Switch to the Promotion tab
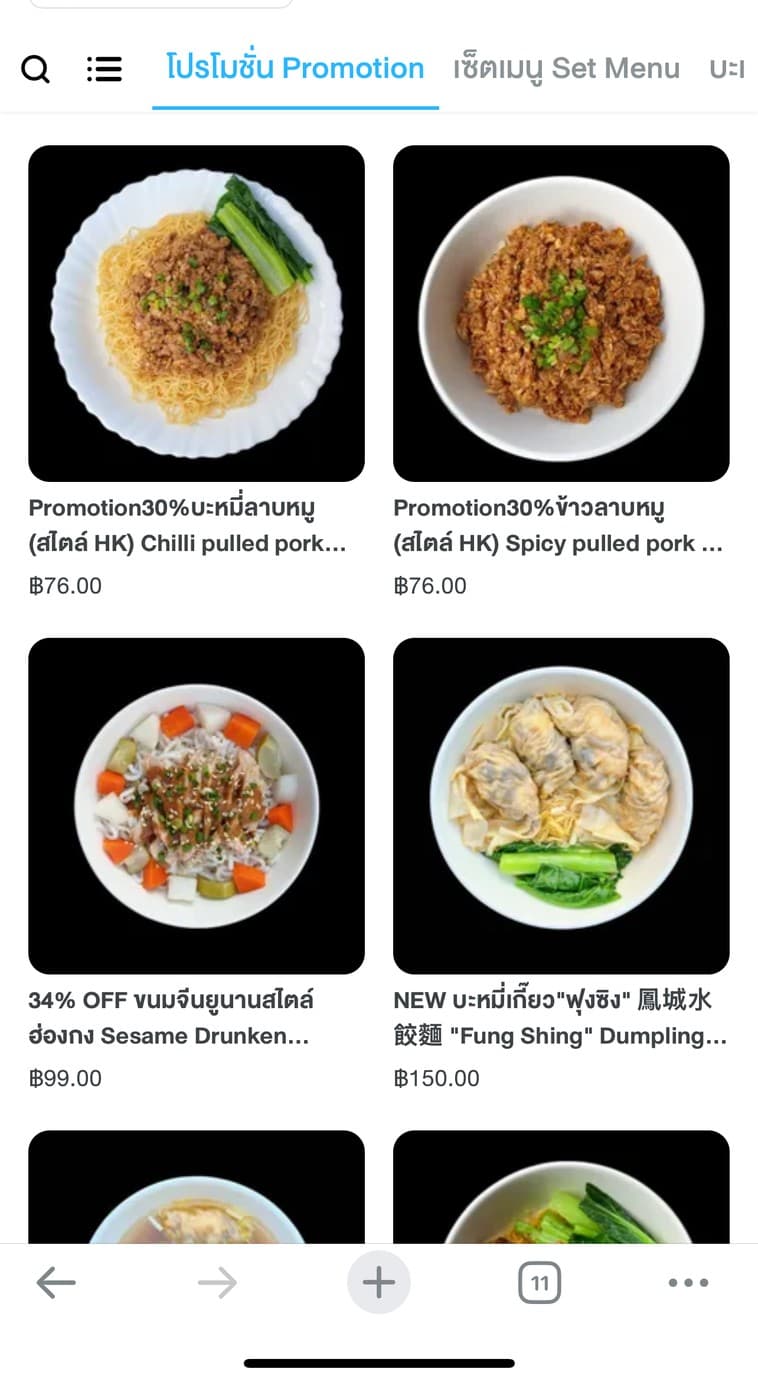The image size is (758, 1382). tap(295, 68)
